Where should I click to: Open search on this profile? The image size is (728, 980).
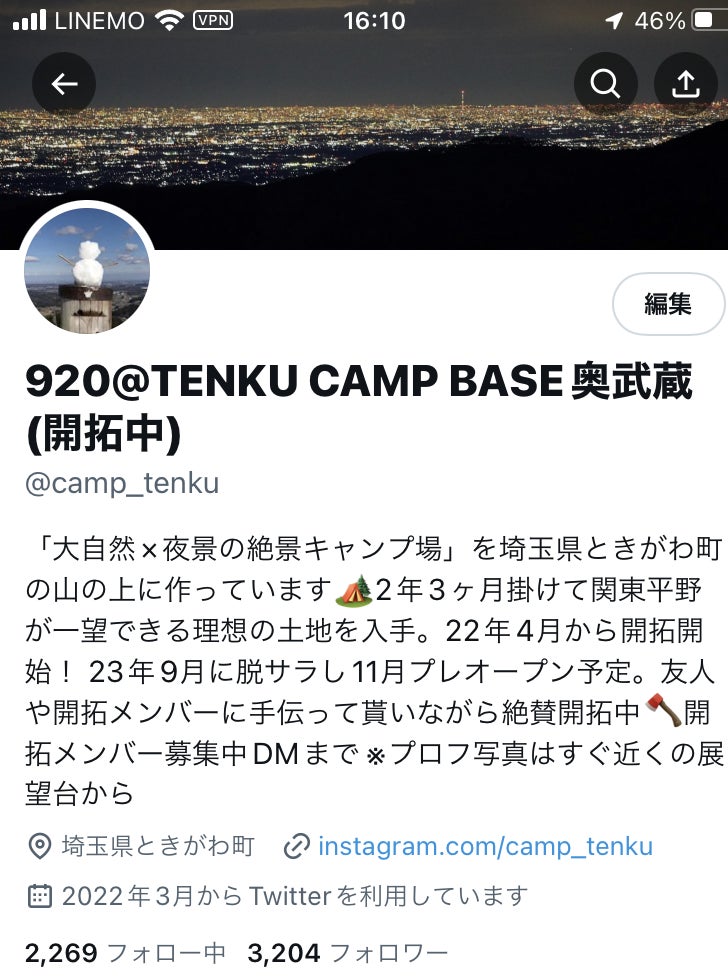605,83
